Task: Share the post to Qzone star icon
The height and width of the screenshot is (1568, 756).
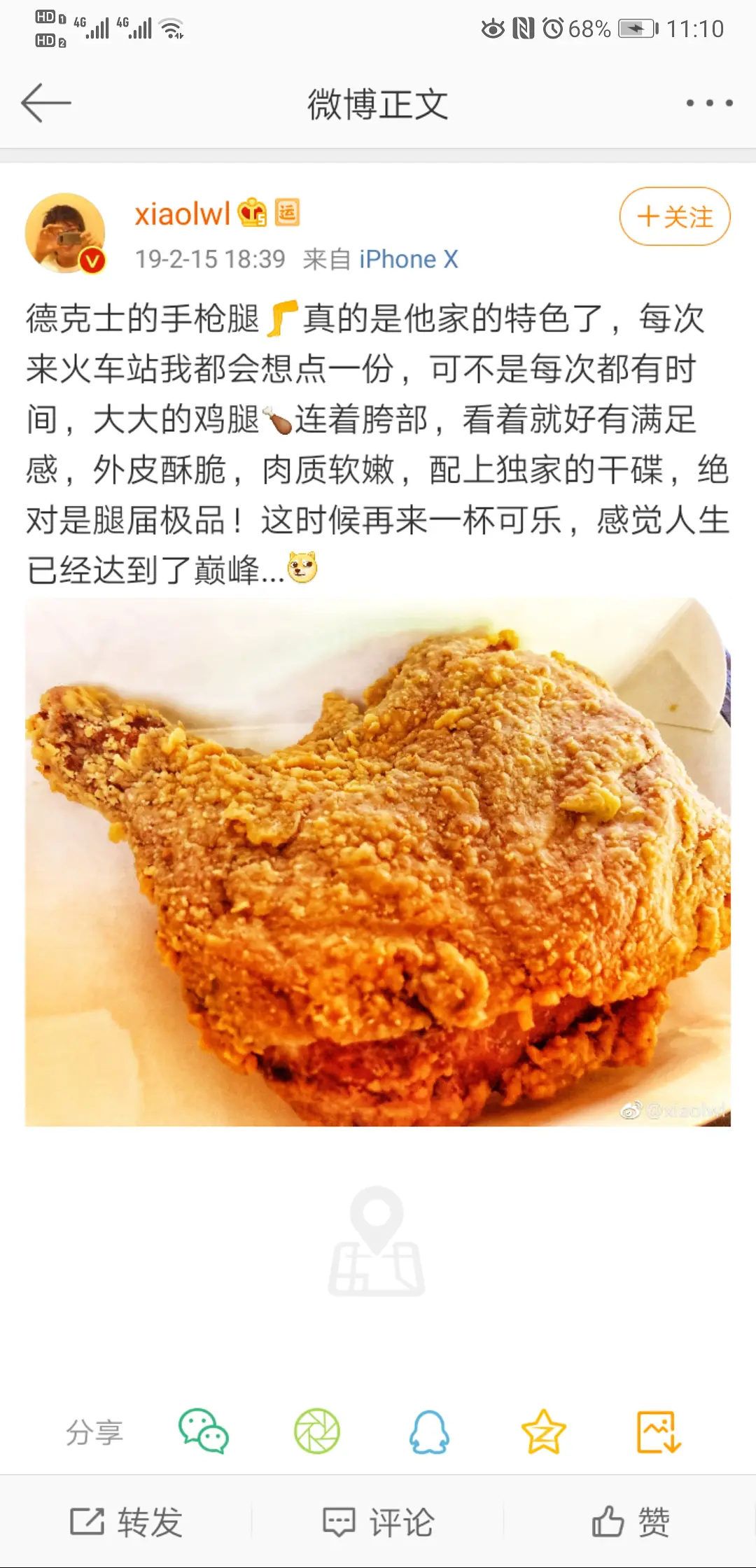Action: pos(544,1431)
